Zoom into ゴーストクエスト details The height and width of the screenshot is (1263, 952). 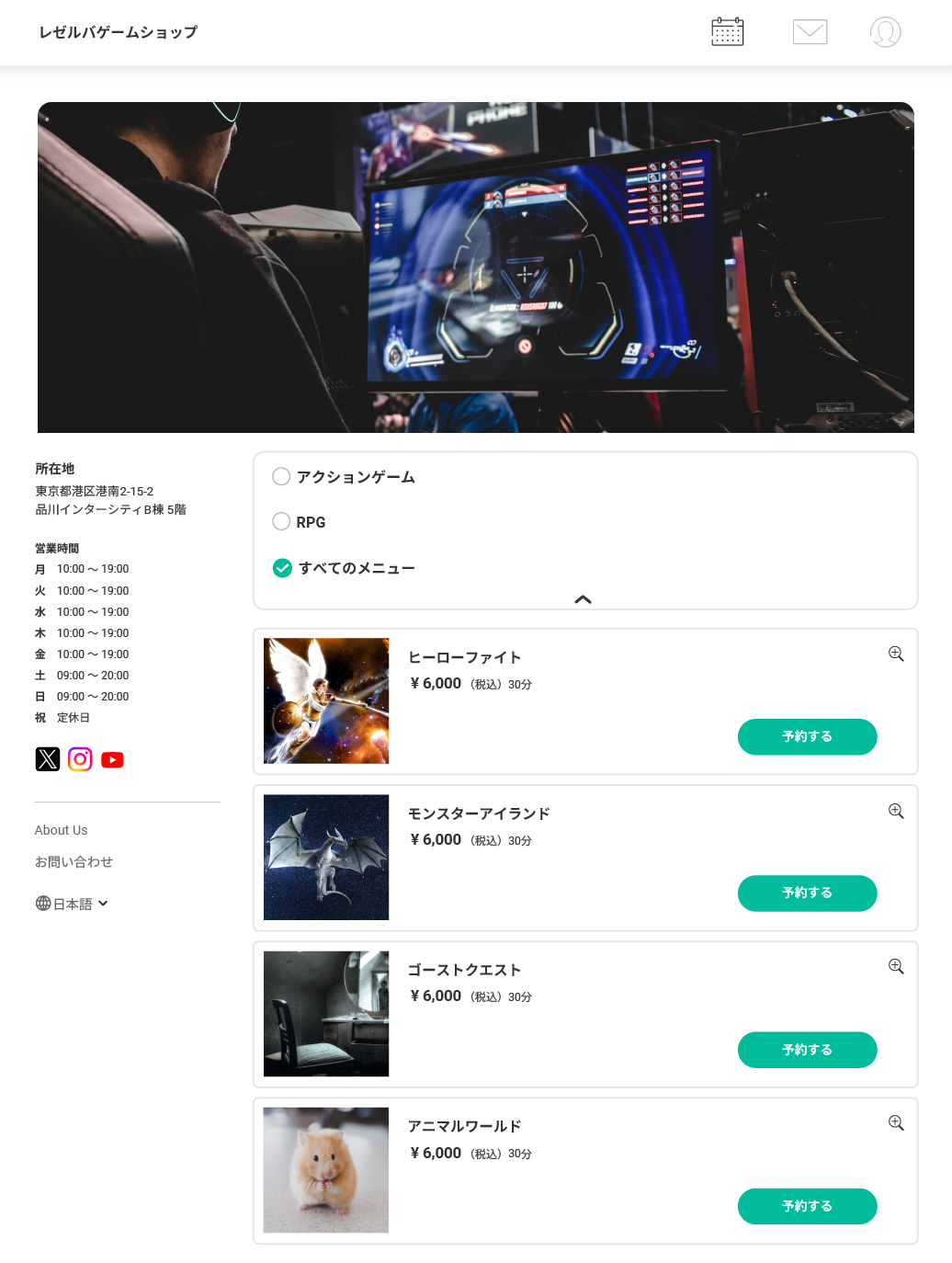896,966
